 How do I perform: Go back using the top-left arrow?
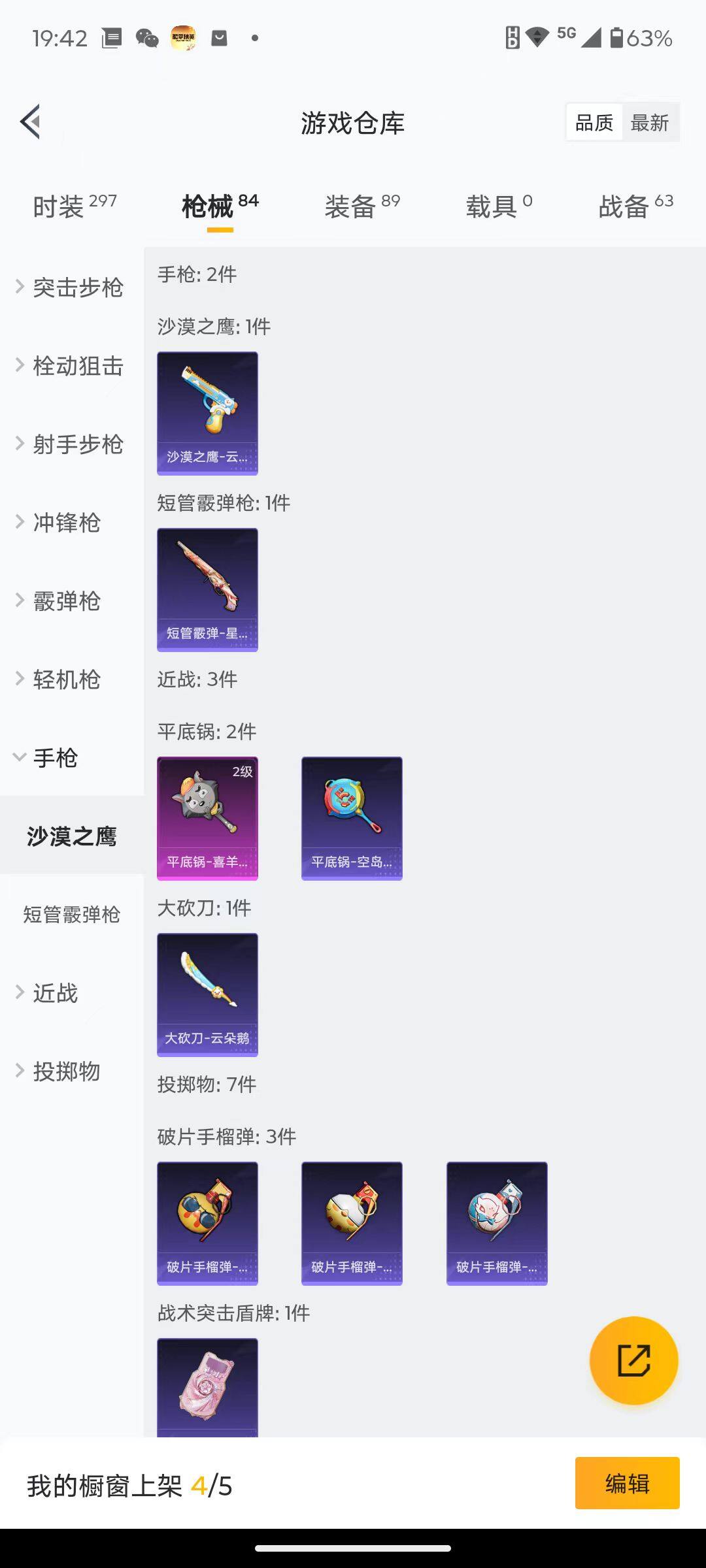pyautogui.click(x=31, y=122)
